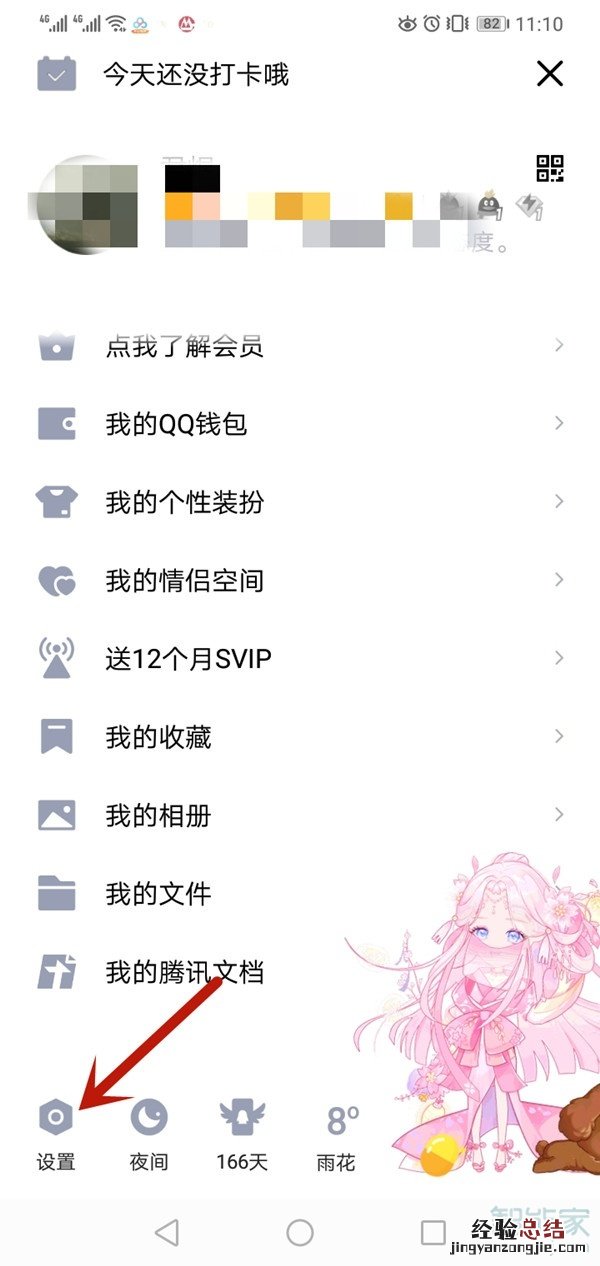The width and height of the screenshot is (600, 1266).
Task: Open 设置 settings
Action: (x=56, y=1135)
